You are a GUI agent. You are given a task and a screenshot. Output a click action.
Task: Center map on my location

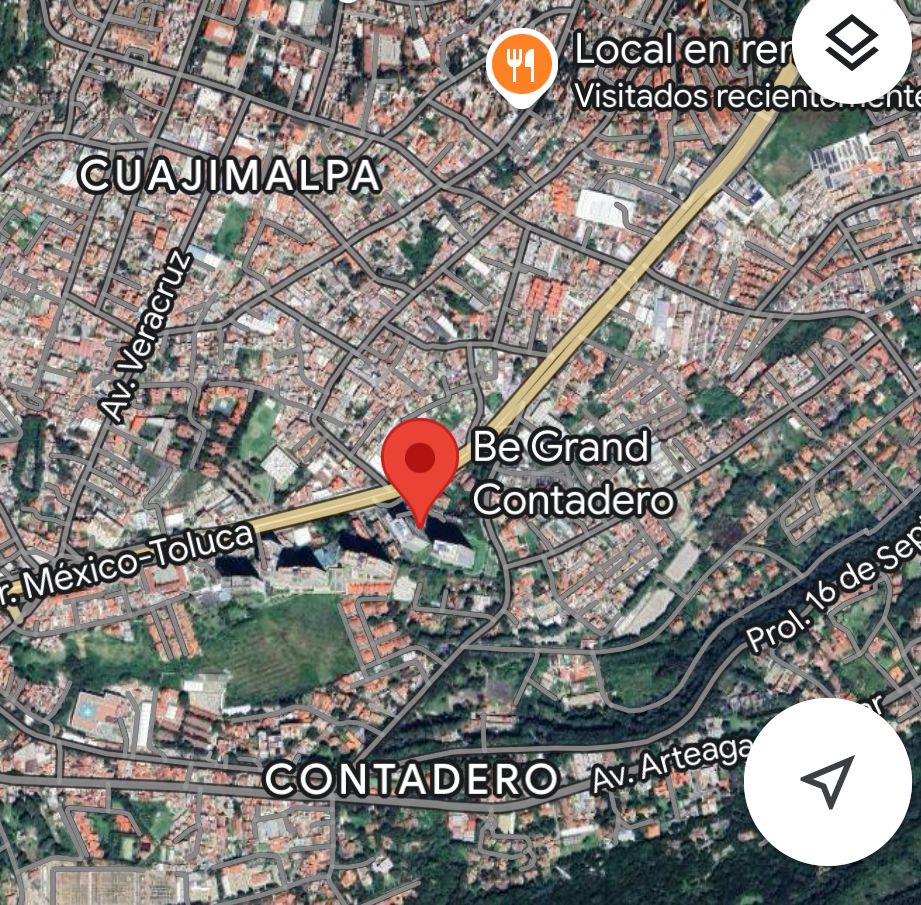click(x=827, y=780)
